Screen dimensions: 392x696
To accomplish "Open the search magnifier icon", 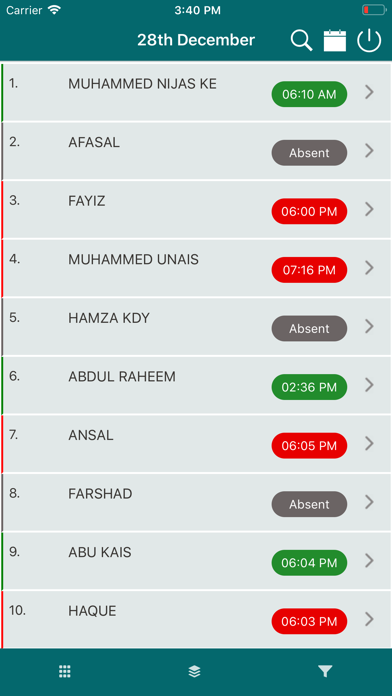I will [301, 40].
